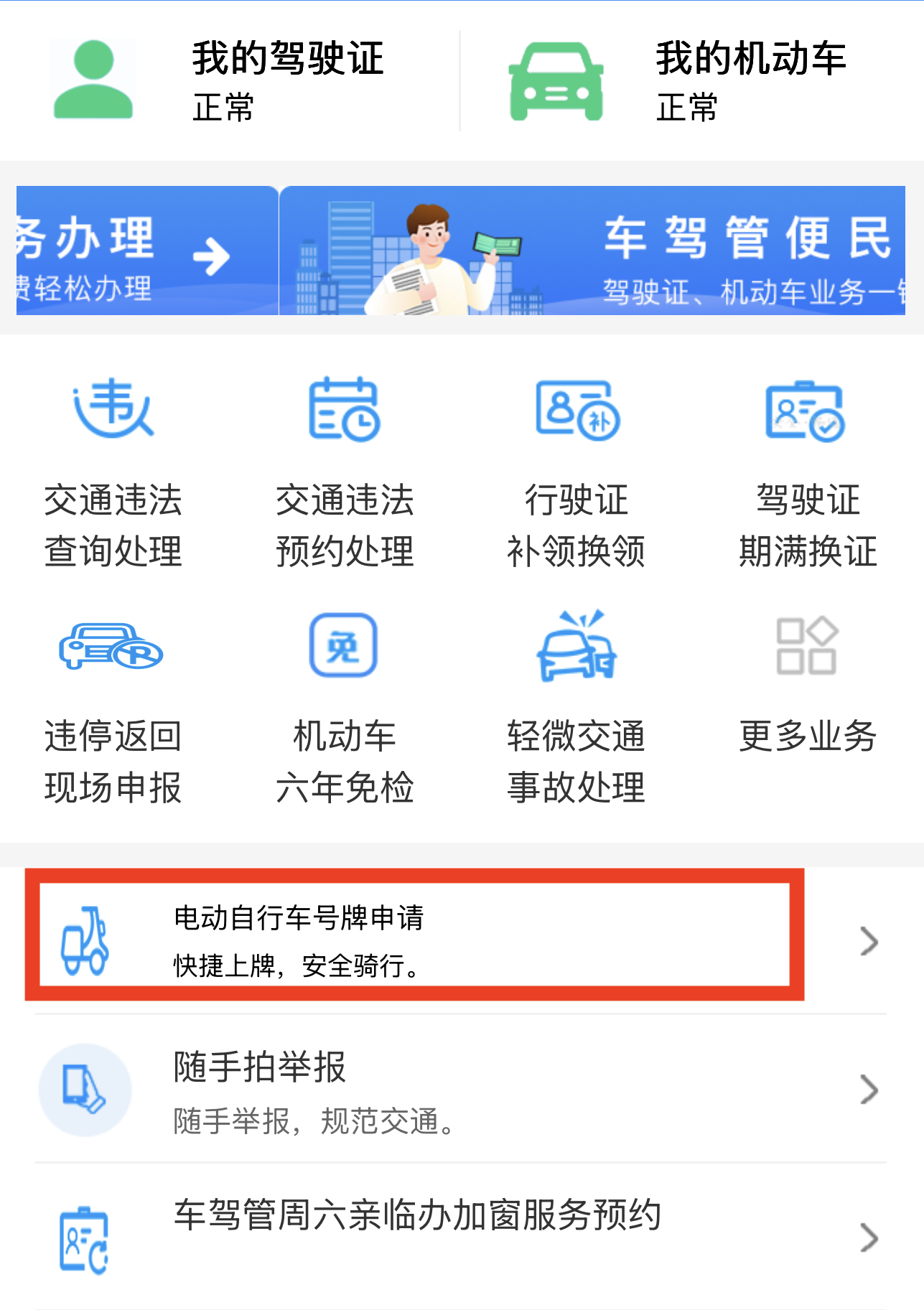Screen dimensions: 924x1310
Task: Open the 车驾管便民 banner
Action: click(592, 251)
